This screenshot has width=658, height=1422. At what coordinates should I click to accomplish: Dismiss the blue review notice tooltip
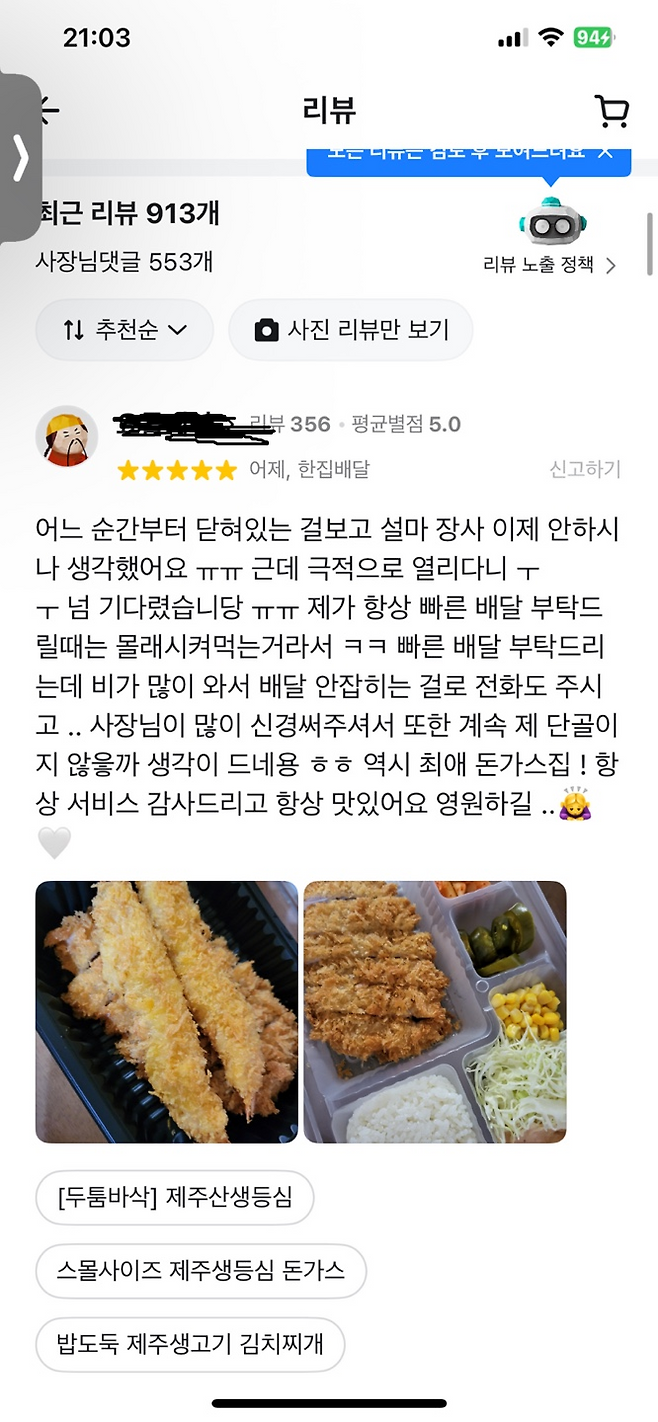pos(605,152)
